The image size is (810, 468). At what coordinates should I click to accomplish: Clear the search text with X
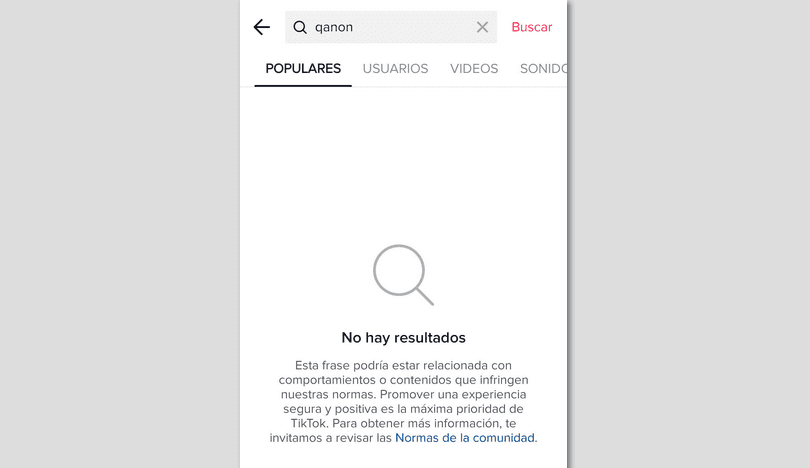[482, 27]
